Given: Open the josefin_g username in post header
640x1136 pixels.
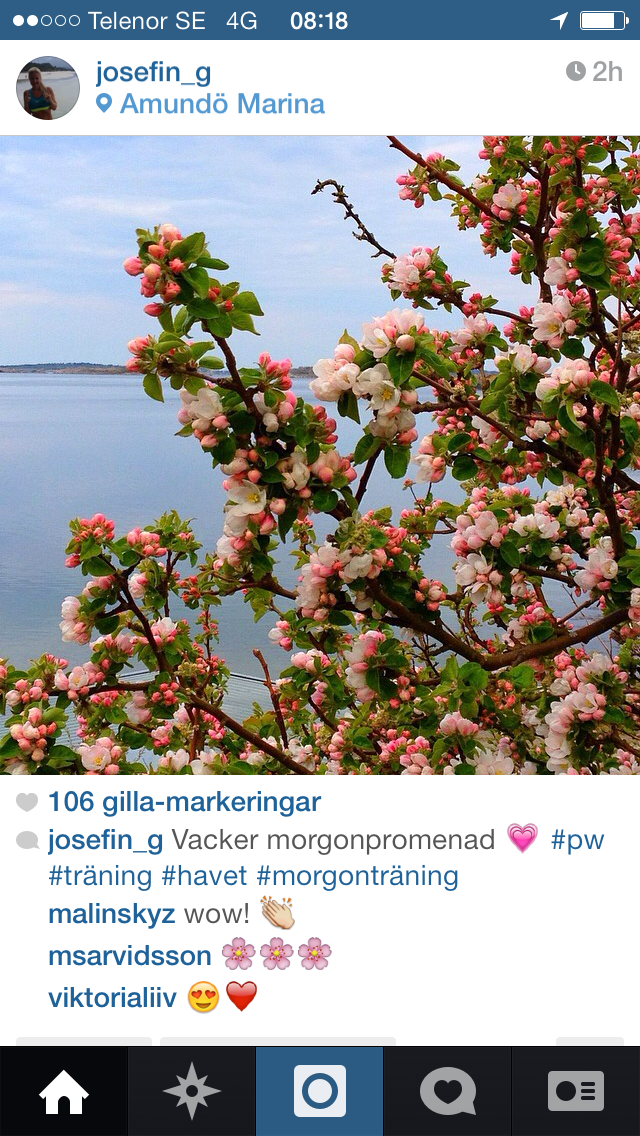Looking at the screenshot, I should tap(153, 72).
